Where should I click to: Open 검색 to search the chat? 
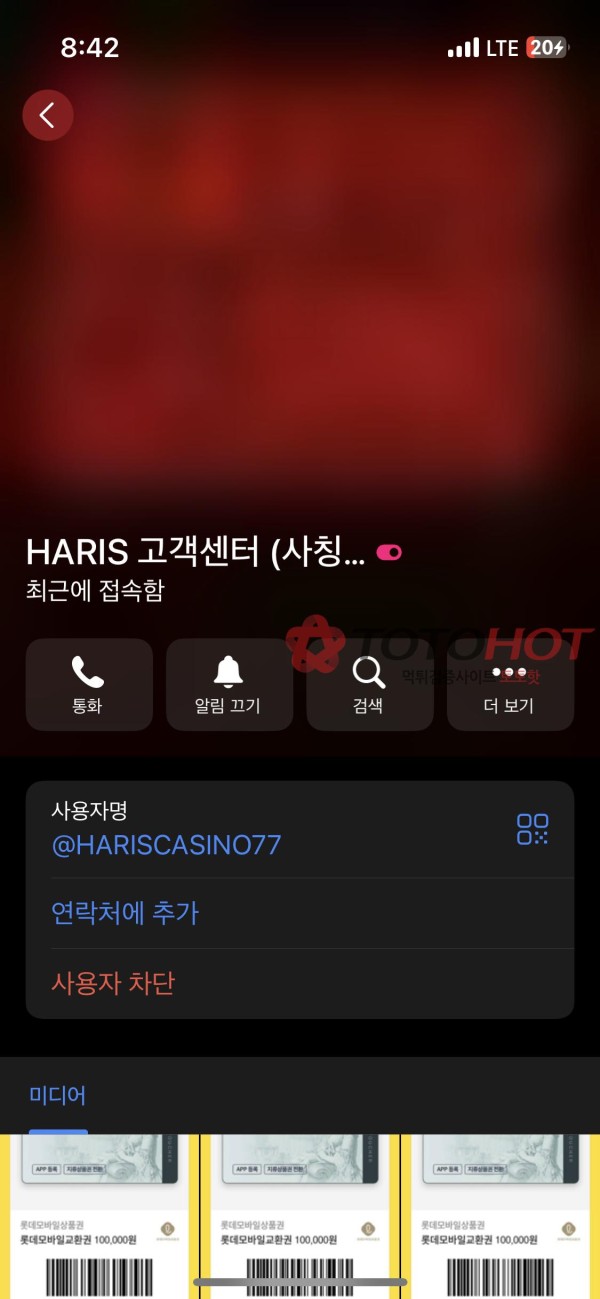coord(369,685)
